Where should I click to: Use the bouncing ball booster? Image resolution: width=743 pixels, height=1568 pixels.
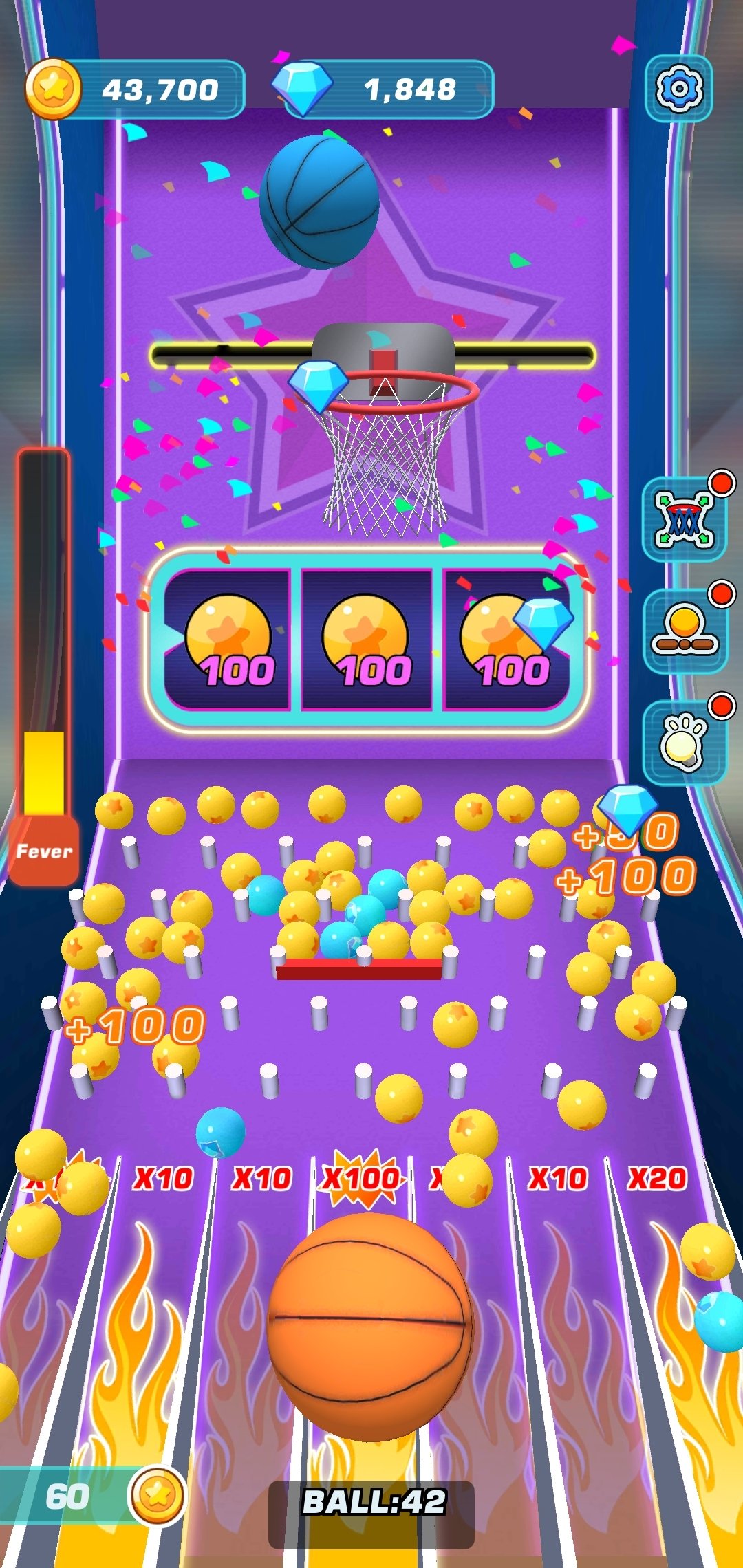point(684,631)
